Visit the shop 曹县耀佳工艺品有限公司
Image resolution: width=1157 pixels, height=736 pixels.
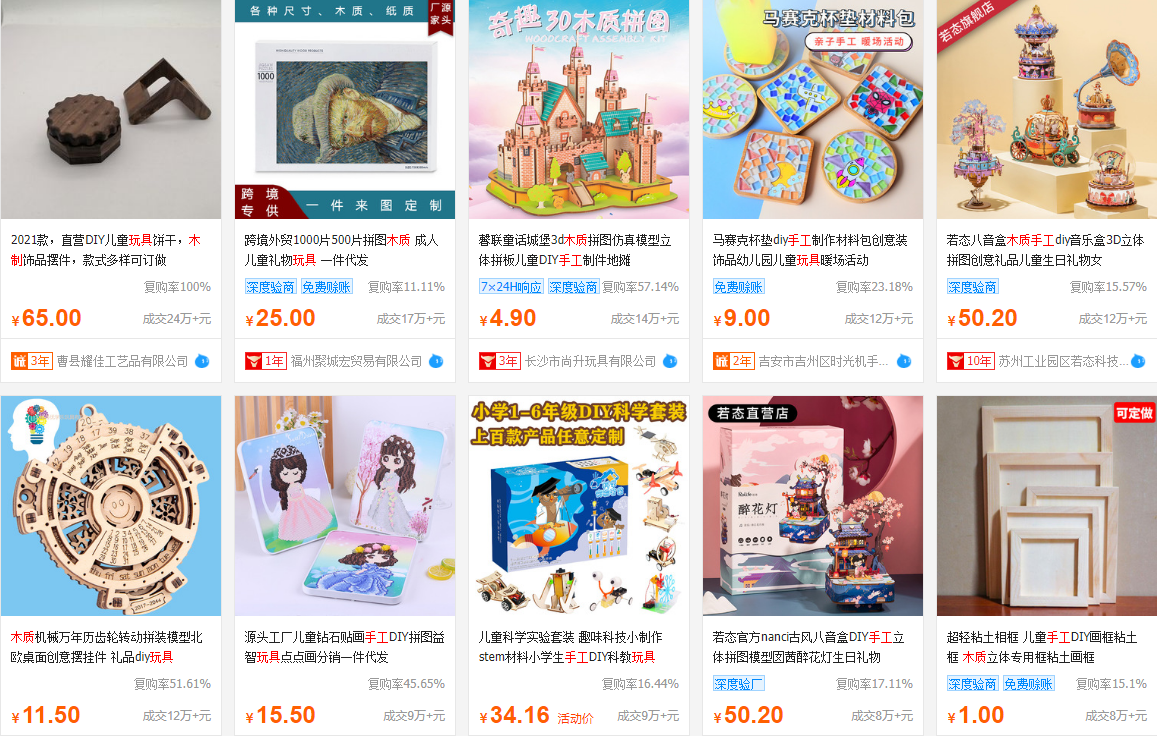point(122,361)
